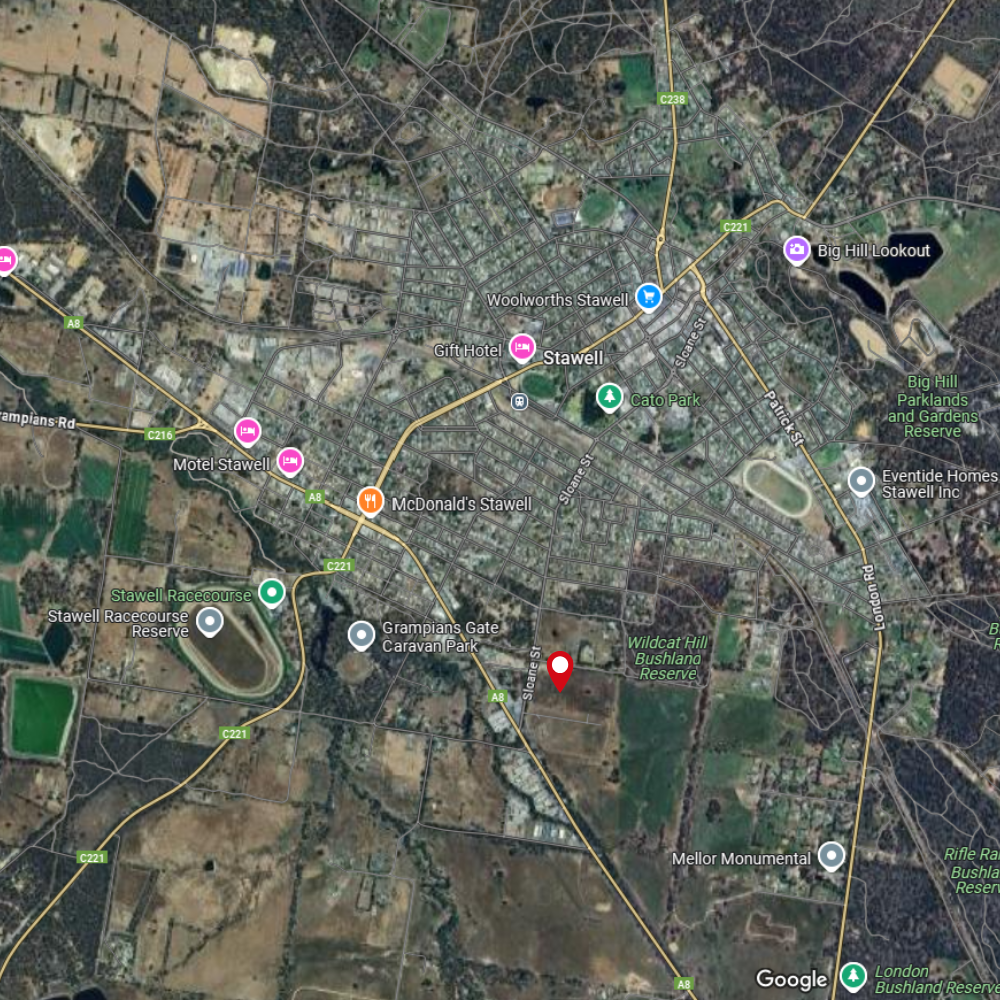Screen dimensions: 1000x1000
Task: Open the Big Hill Lookout marker
Action: point(797,249)
